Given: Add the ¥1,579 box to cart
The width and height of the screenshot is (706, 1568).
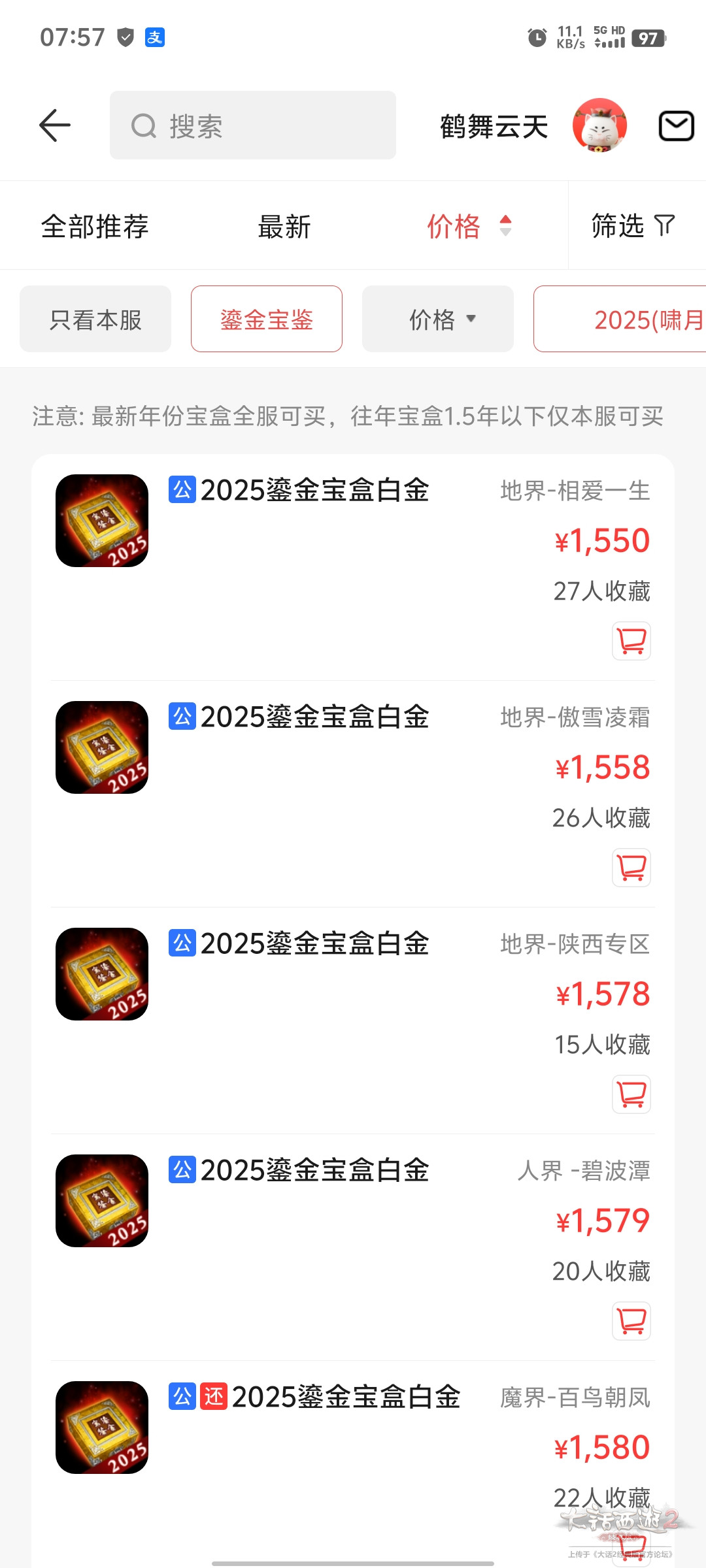Looking at the screenshot, I should 631,1321.
